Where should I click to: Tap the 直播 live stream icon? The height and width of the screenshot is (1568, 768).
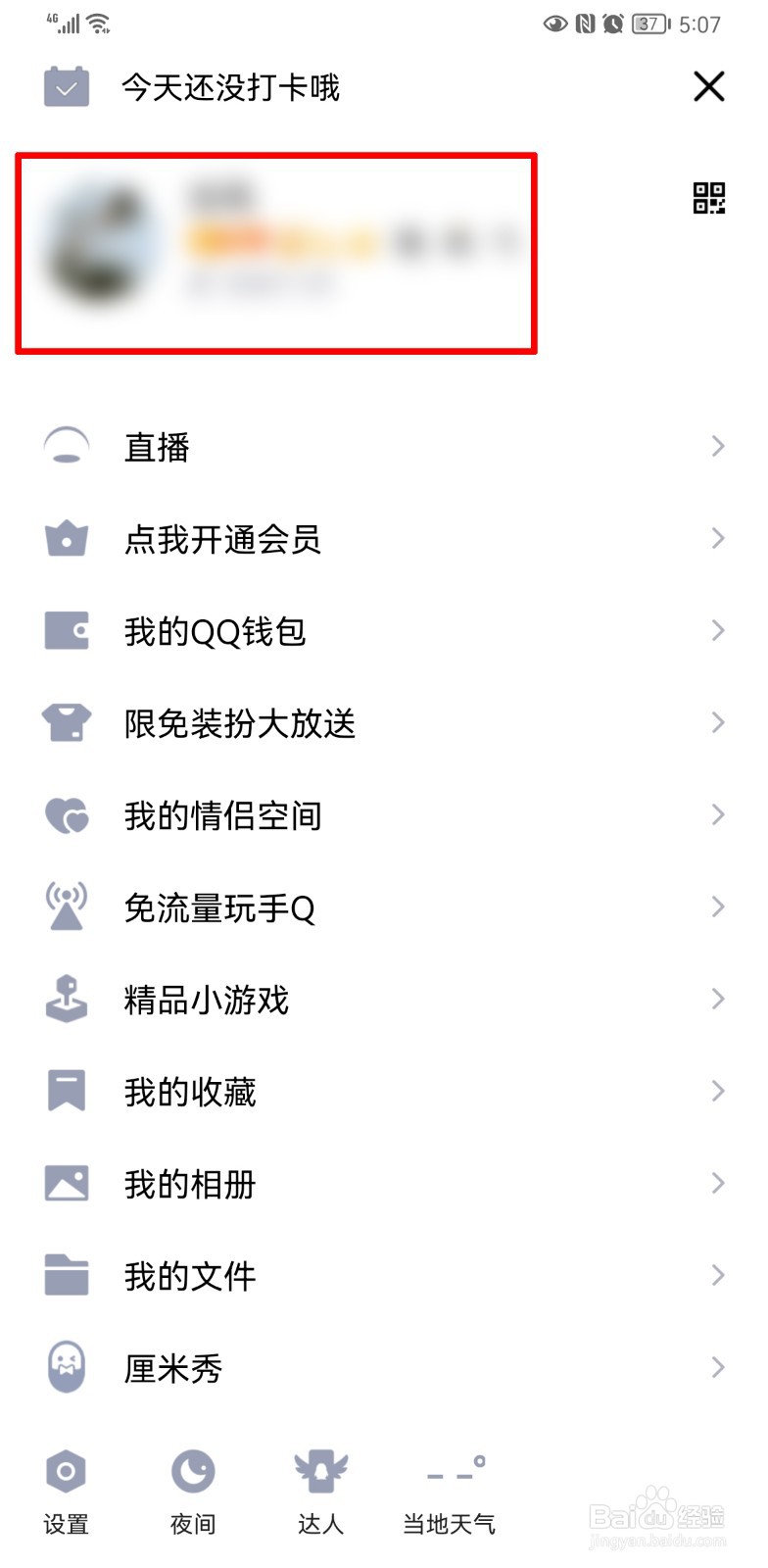click(x=65, y=447)
